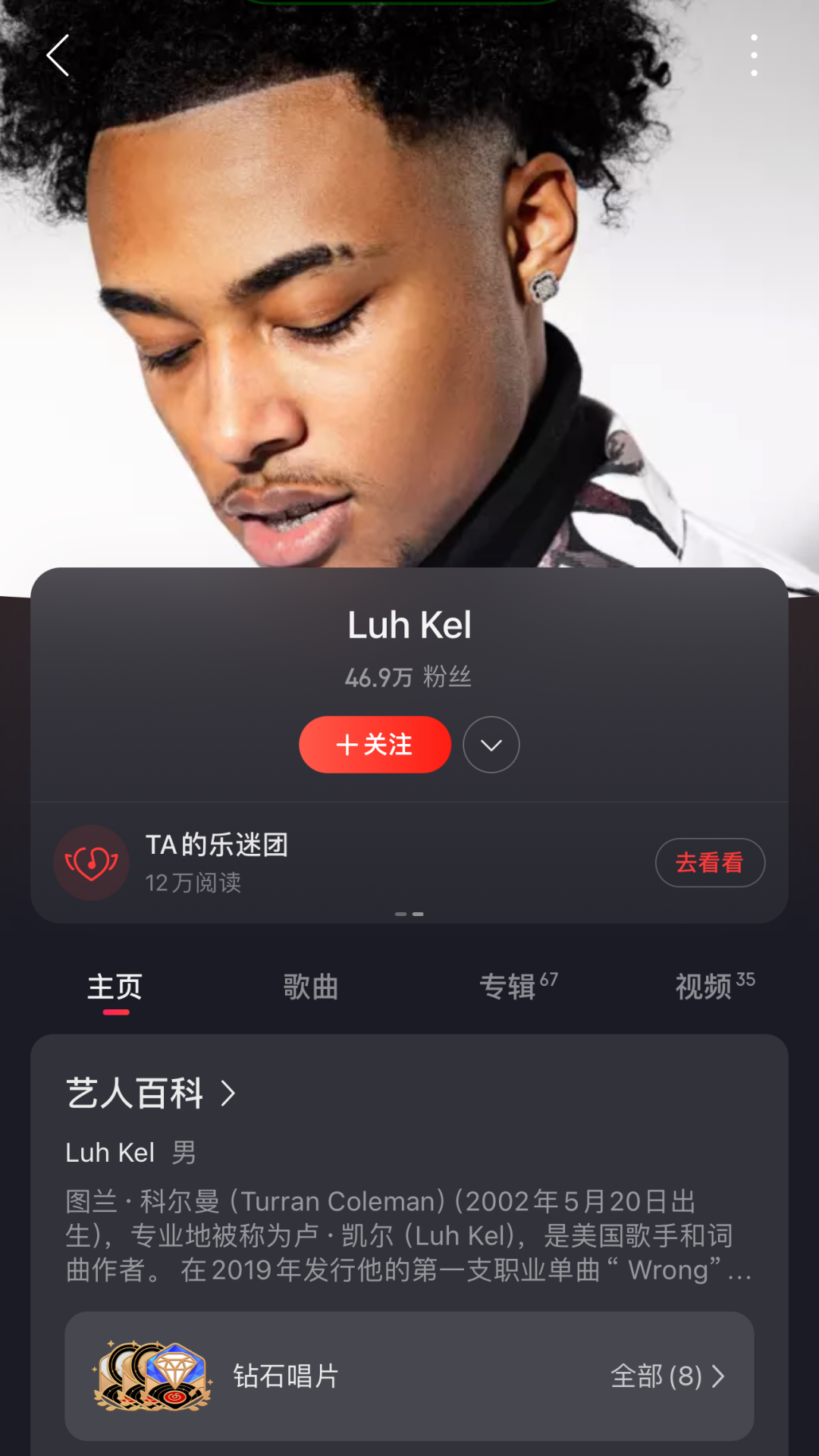This screenshot has width=819, height=1456.
Task: View all 钻石唱片 records
Action: coord(667,1376)
